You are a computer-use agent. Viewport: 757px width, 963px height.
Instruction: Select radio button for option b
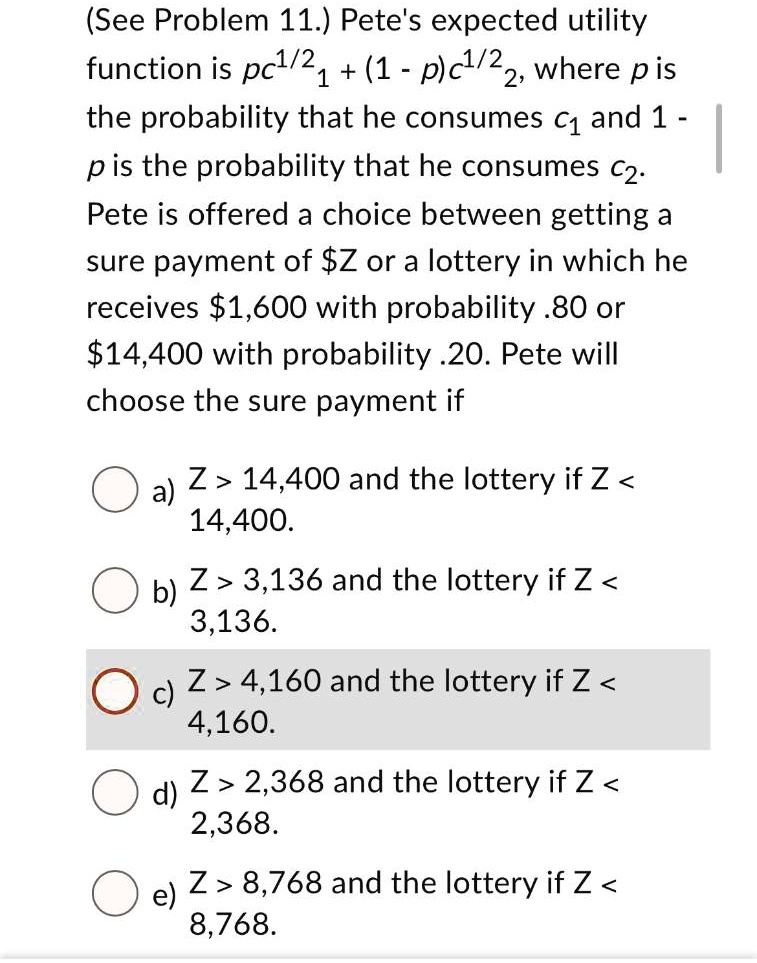pos(113,591)
